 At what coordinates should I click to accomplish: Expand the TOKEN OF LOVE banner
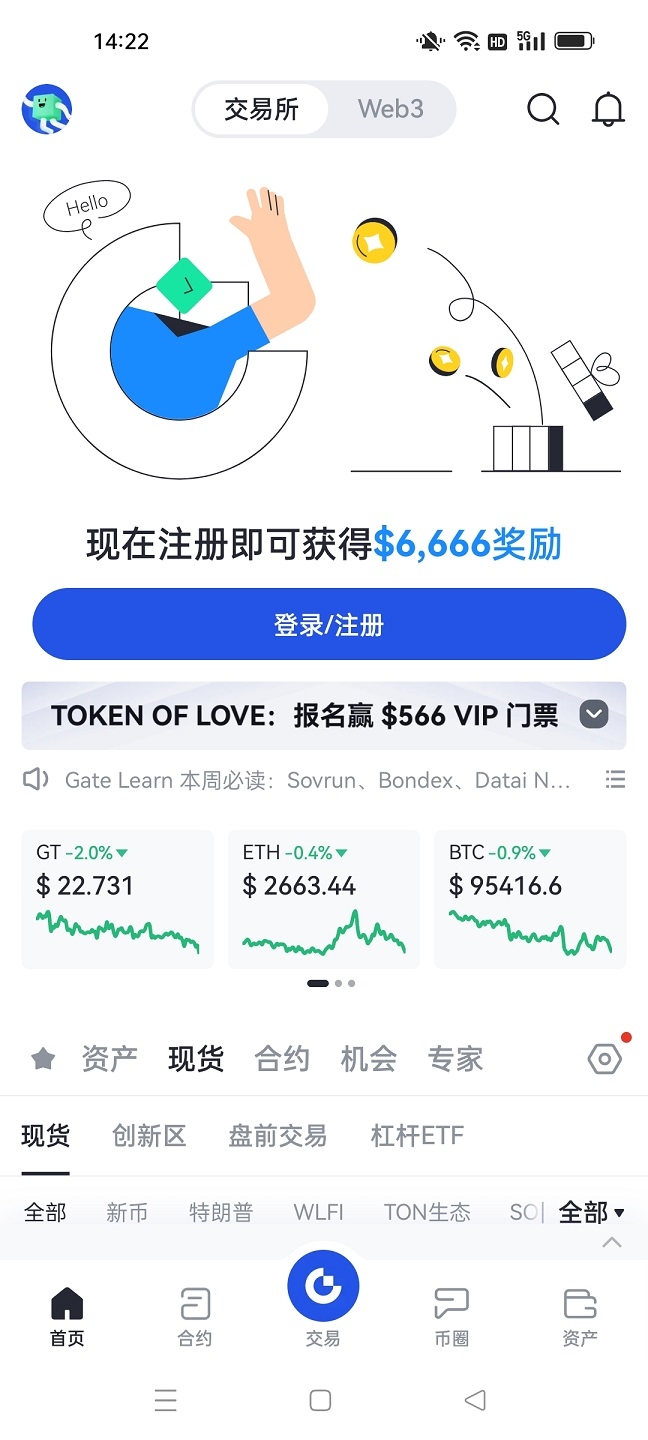[594, 715]
